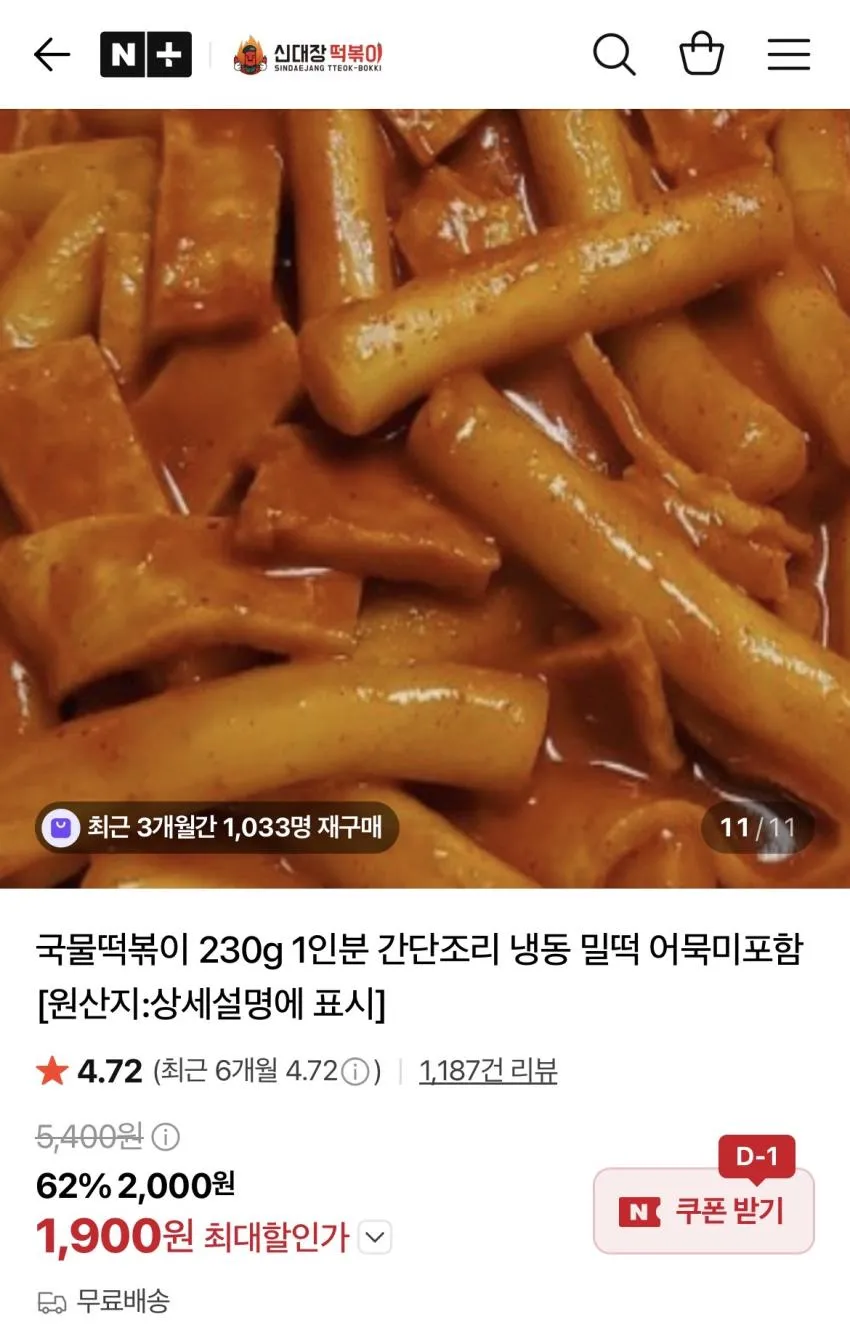
Task: Open the hamburger menu
Action: click(x=789, y=54)
